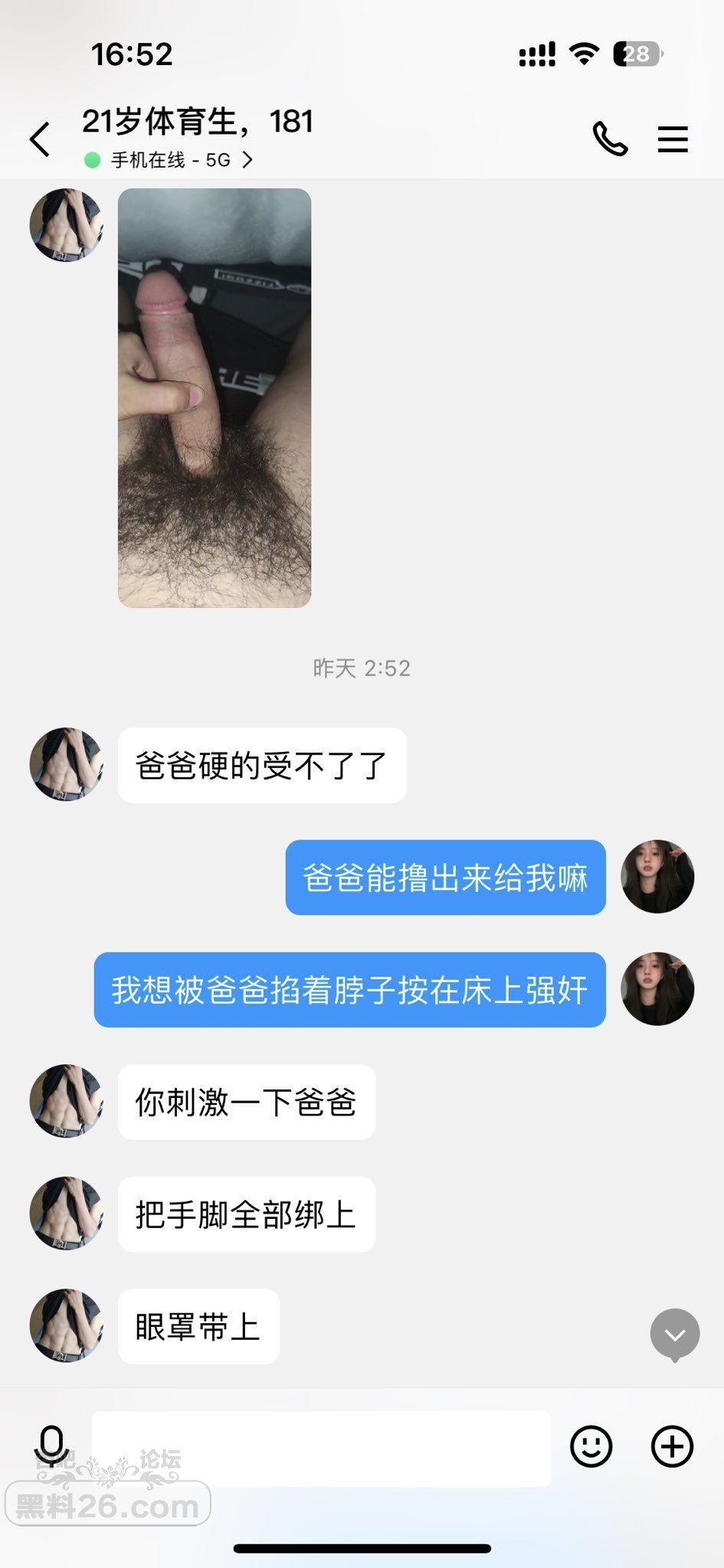Open the plus attachment options
This screenshot has height=1568, width=724.
672,1446
